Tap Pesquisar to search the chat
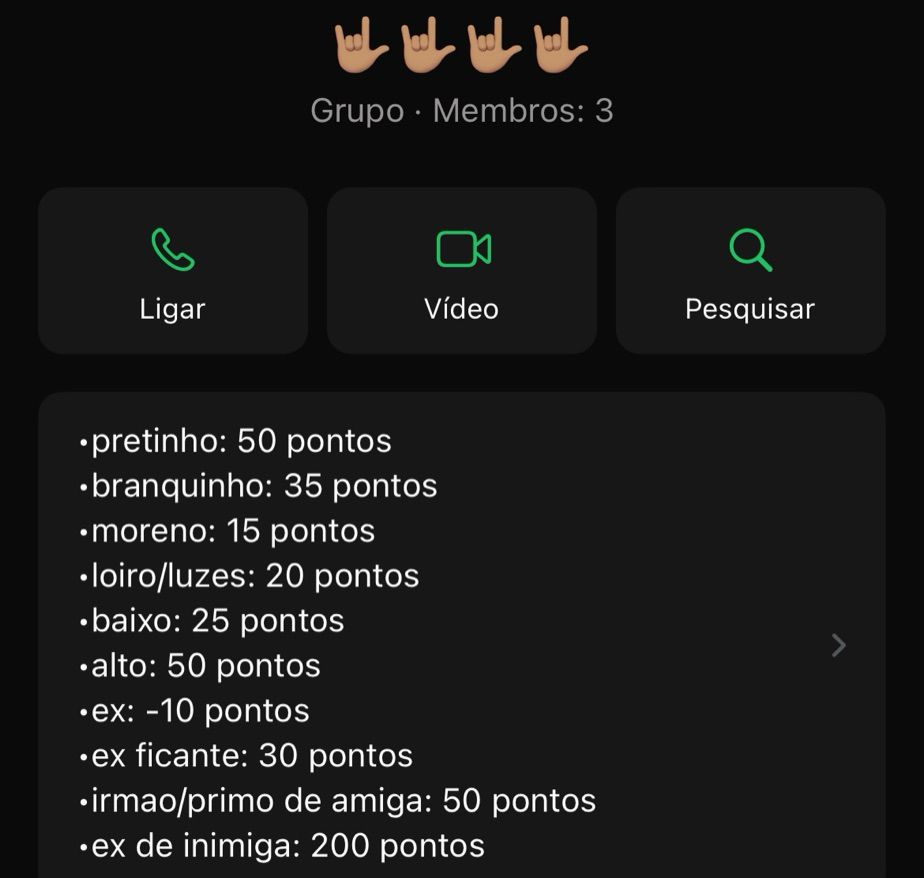Viewport: 924px width, 878px height. (750, 270)
